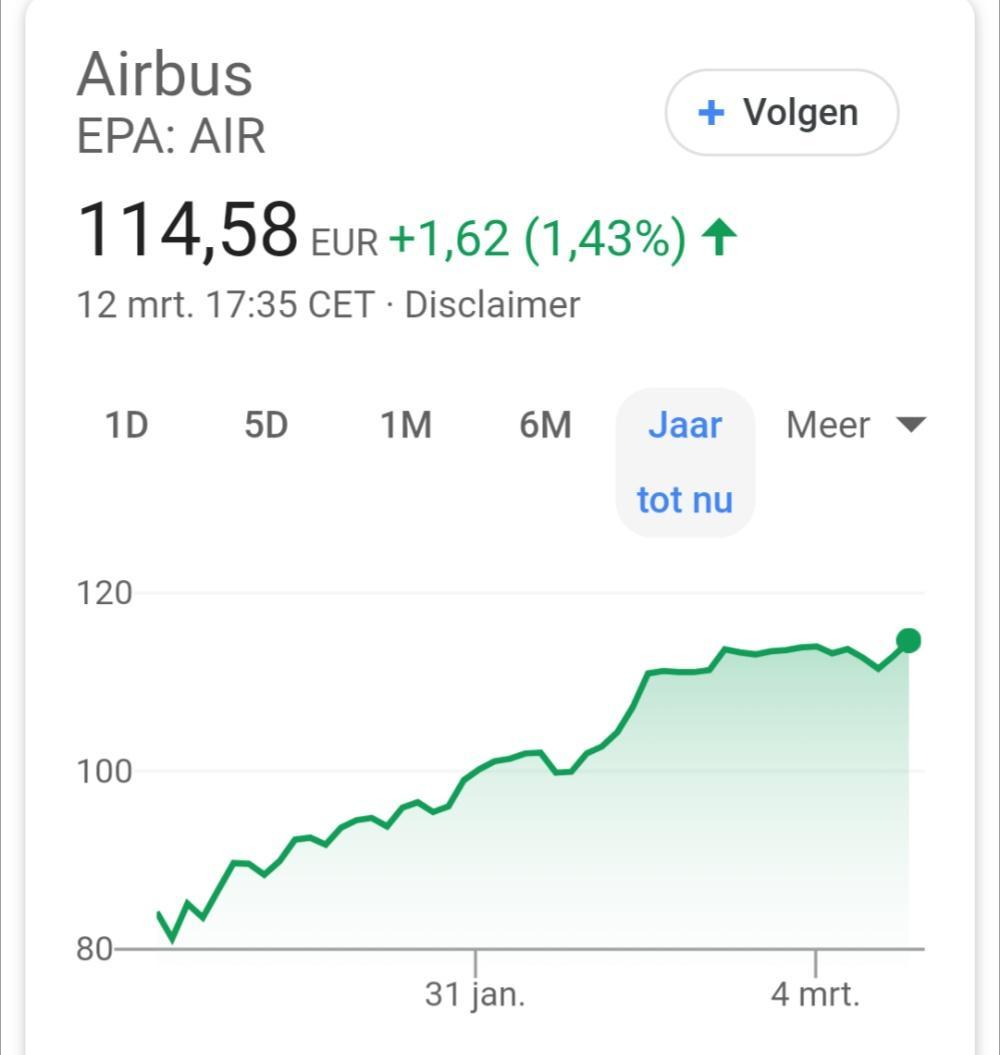Expand additional chart period options via Meer
Screen dimensions: 1000x1055
point(855,424)
